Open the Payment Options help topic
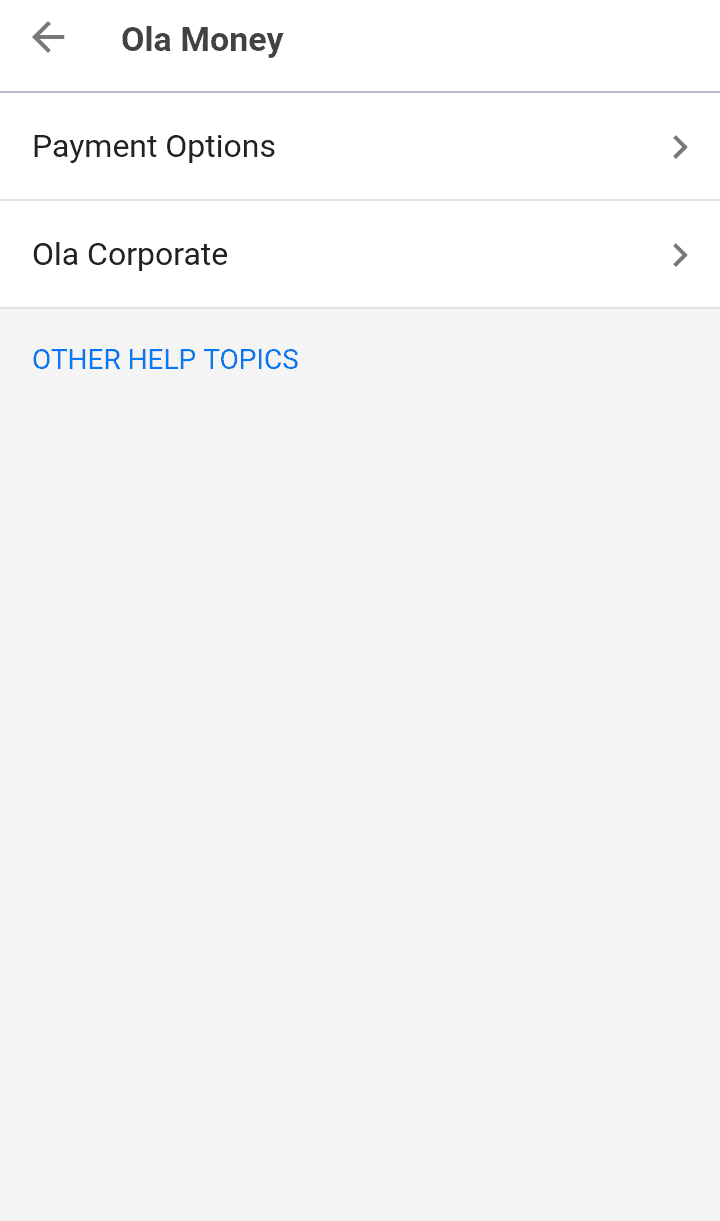 [x=360, y=147]
